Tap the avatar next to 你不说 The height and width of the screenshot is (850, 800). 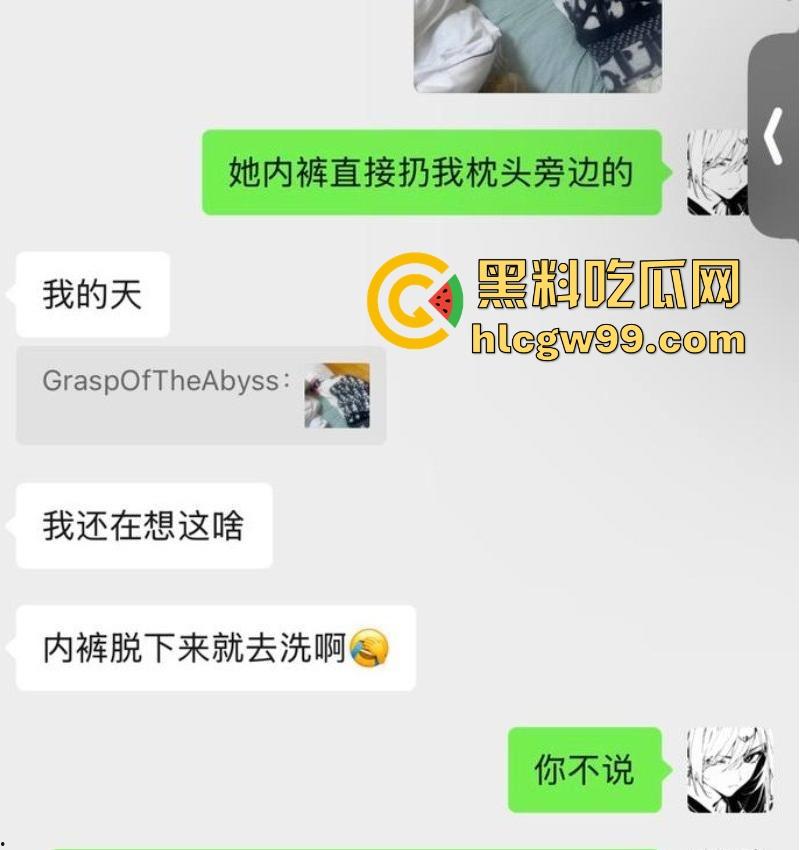tap(717, 769)
